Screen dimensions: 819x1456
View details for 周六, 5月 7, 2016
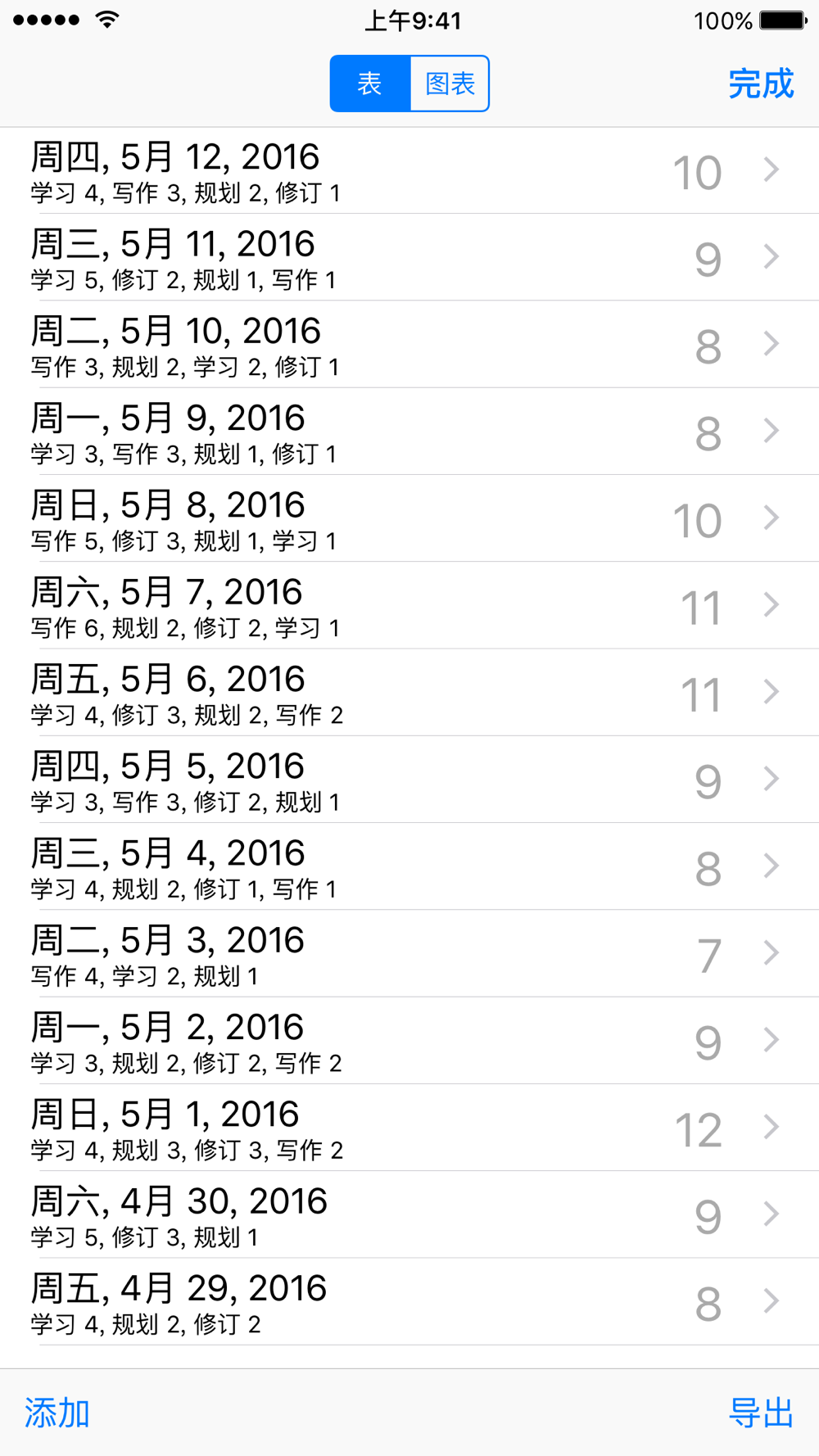tap(409, 605)
